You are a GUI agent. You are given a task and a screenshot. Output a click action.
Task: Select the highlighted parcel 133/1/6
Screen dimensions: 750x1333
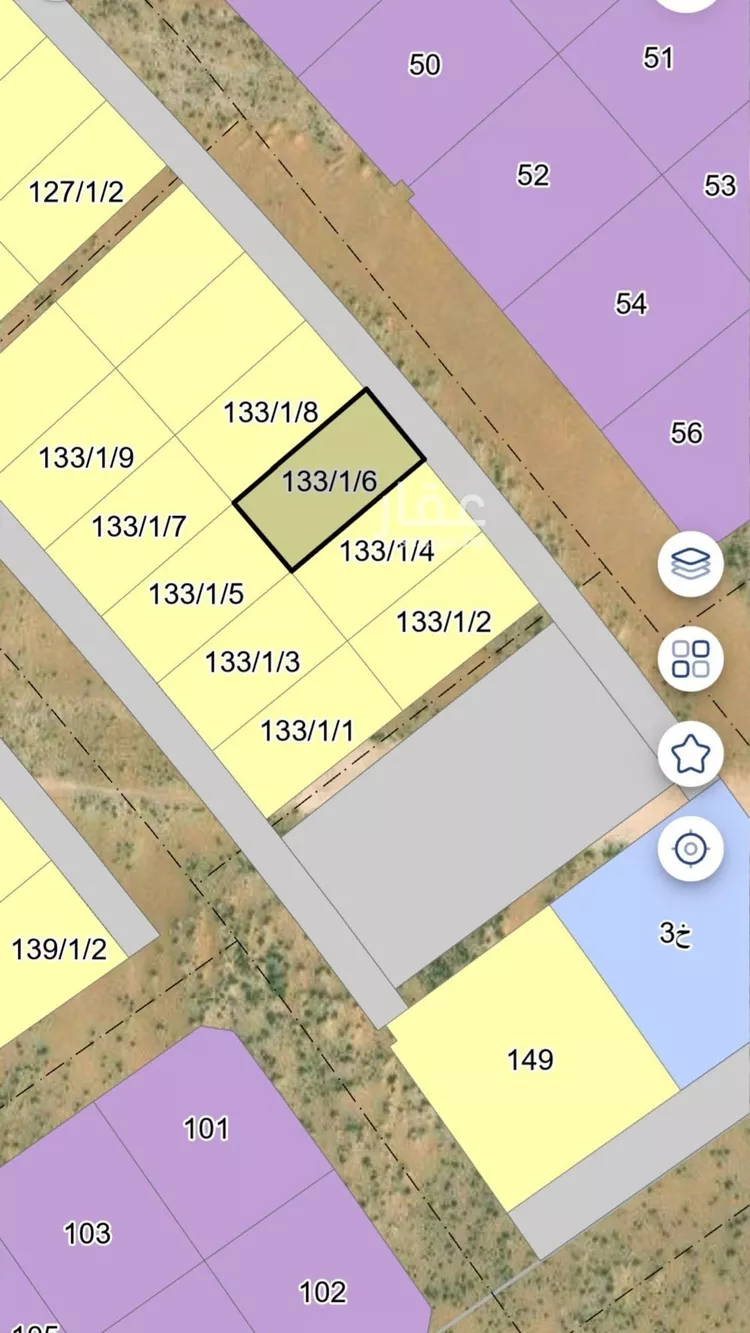[330, 481]
